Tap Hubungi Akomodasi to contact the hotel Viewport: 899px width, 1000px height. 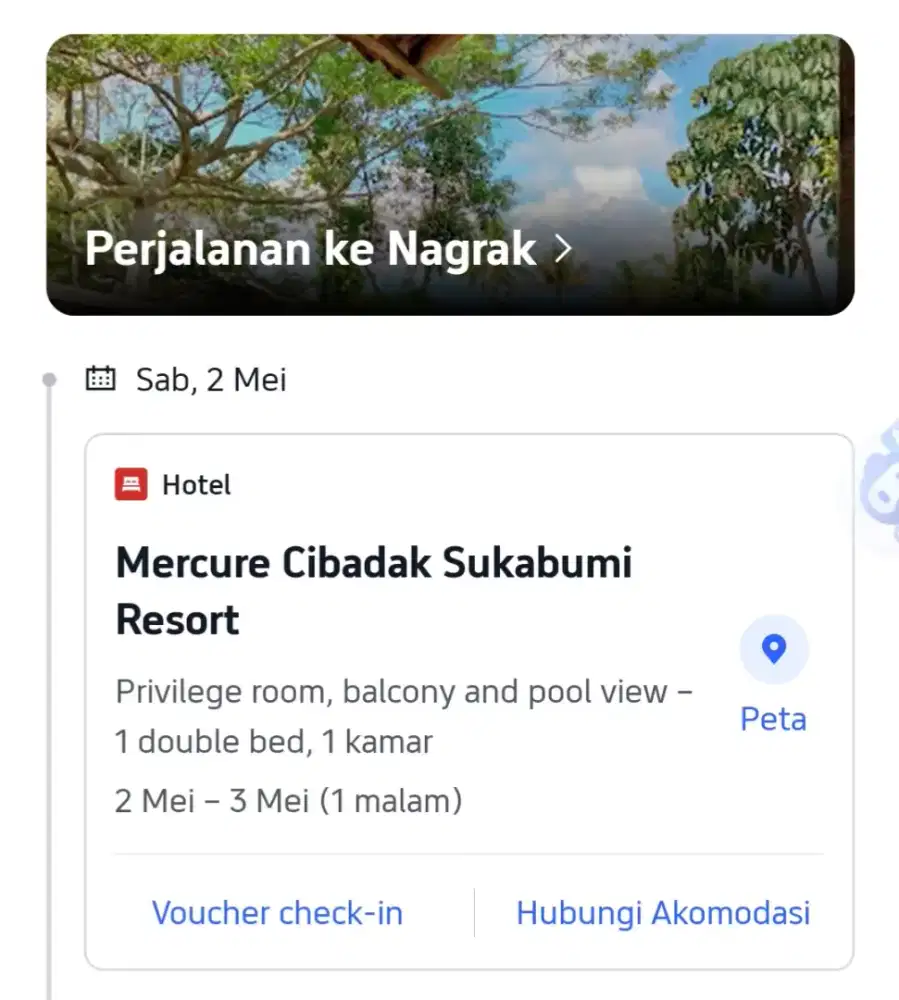click(663, 912)
